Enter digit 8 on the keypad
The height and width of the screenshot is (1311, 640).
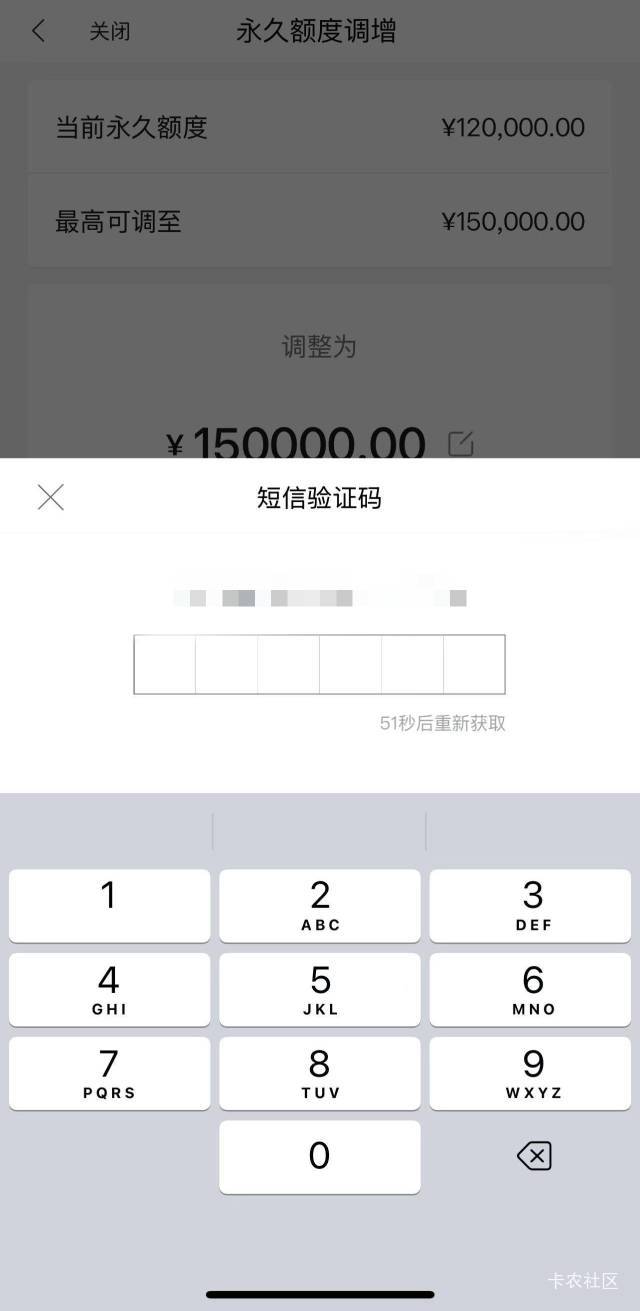click(x=320, y=1073)
